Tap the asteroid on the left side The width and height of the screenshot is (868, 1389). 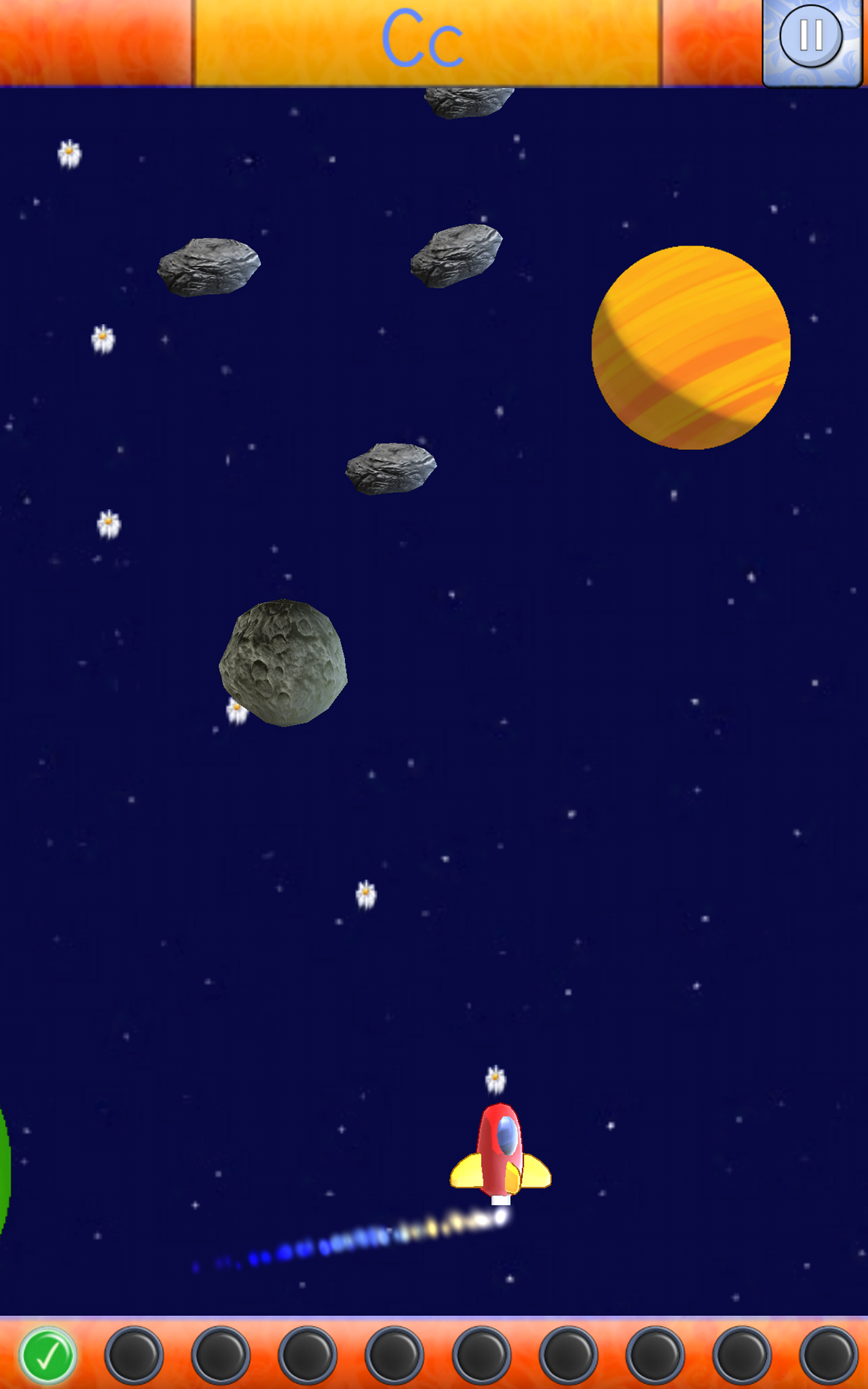(208, 269)
